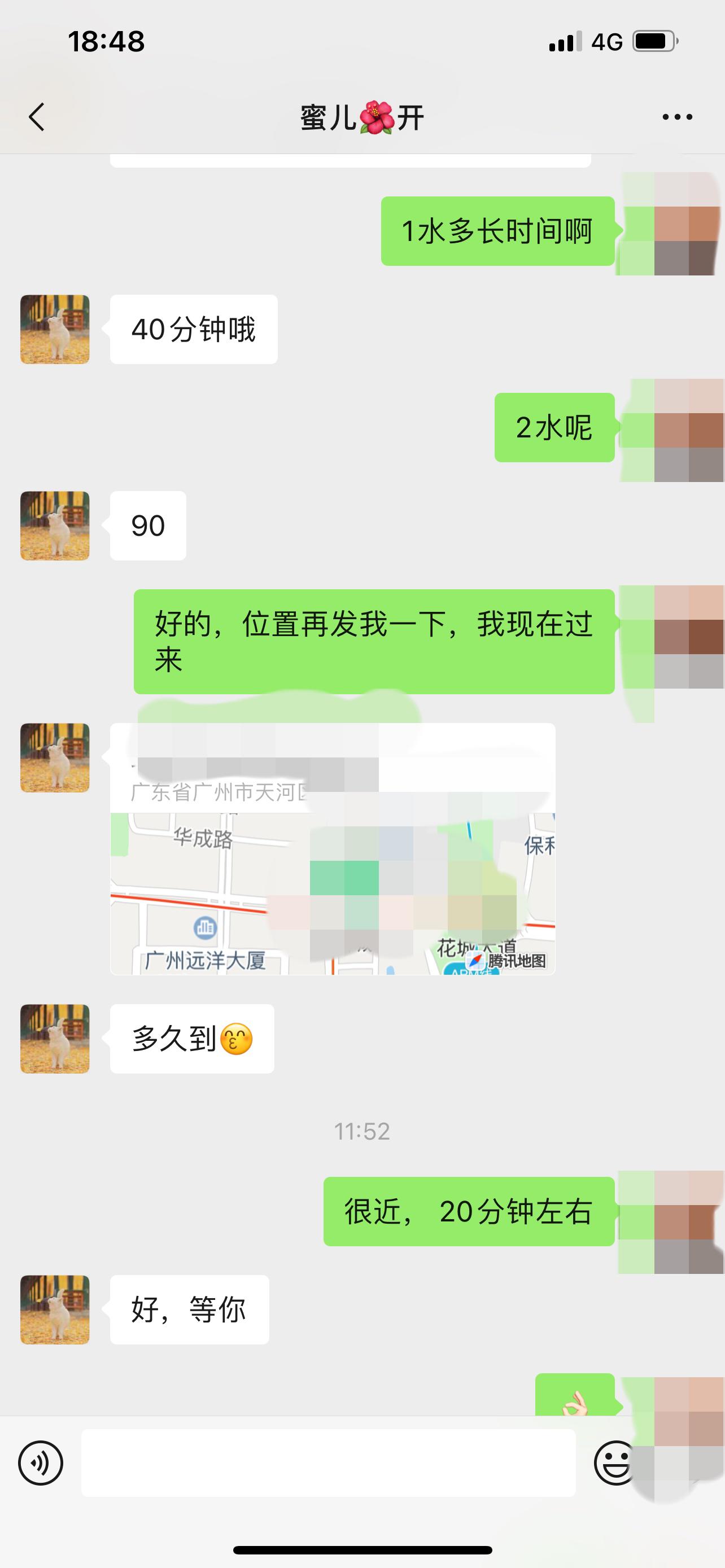The image size is (725, 1568).
Task: Go back from the chat
Action: [x=37, y=117]
